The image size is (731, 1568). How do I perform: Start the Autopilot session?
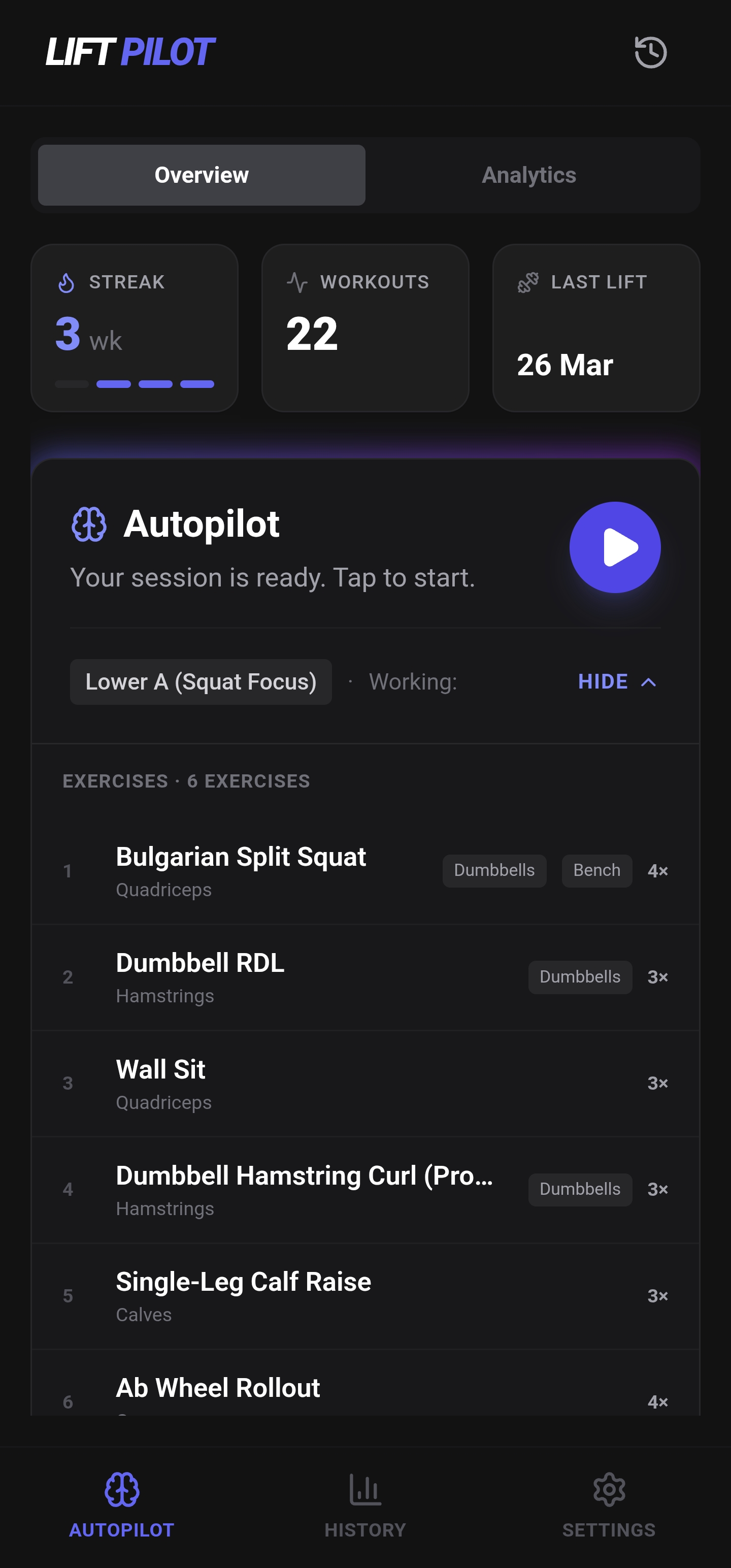pos(614,547)
